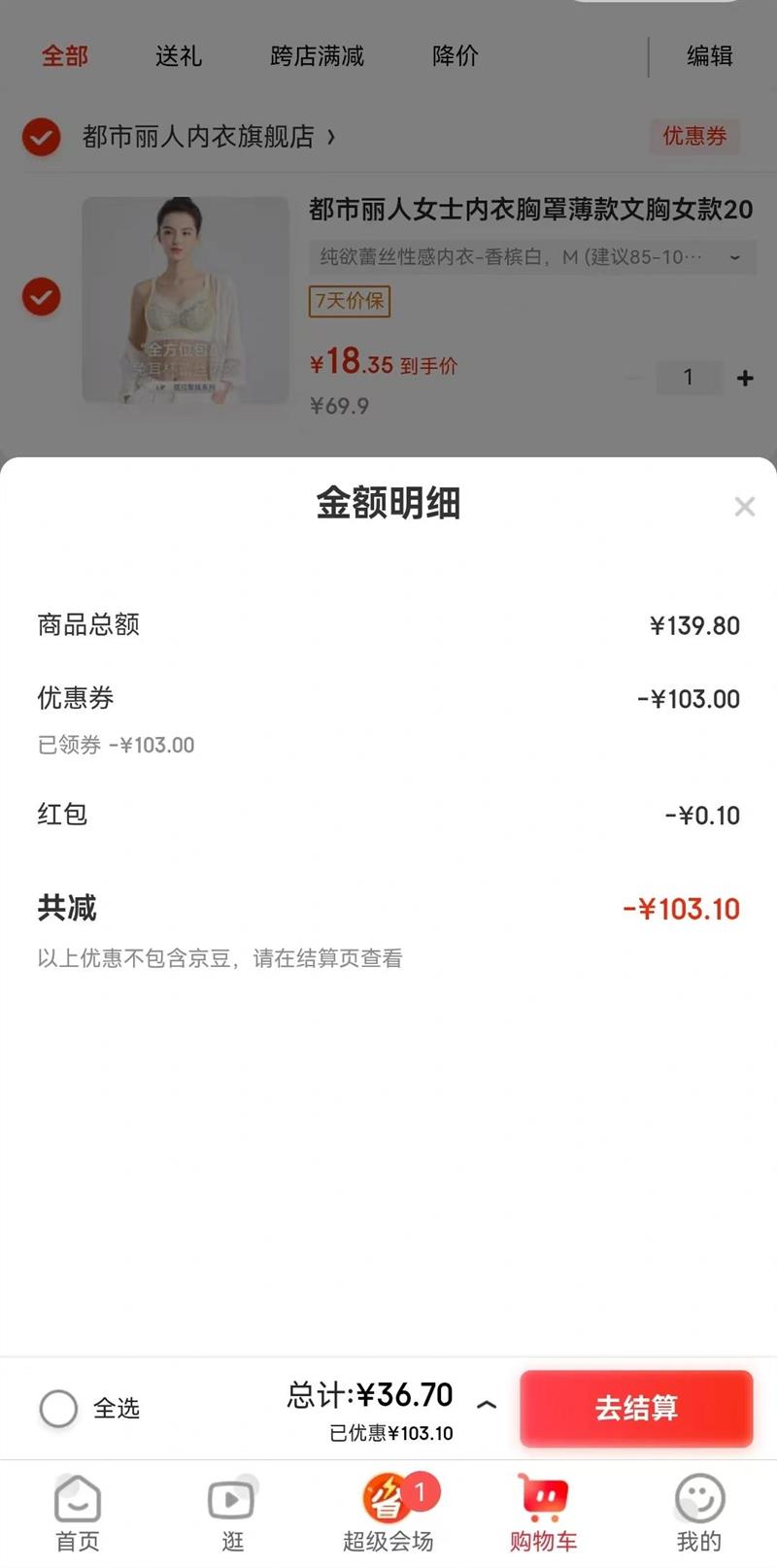The image size is (777, 1568).
Task: Increase the bra quantity with plus
Action: click(x=745, y=378)
